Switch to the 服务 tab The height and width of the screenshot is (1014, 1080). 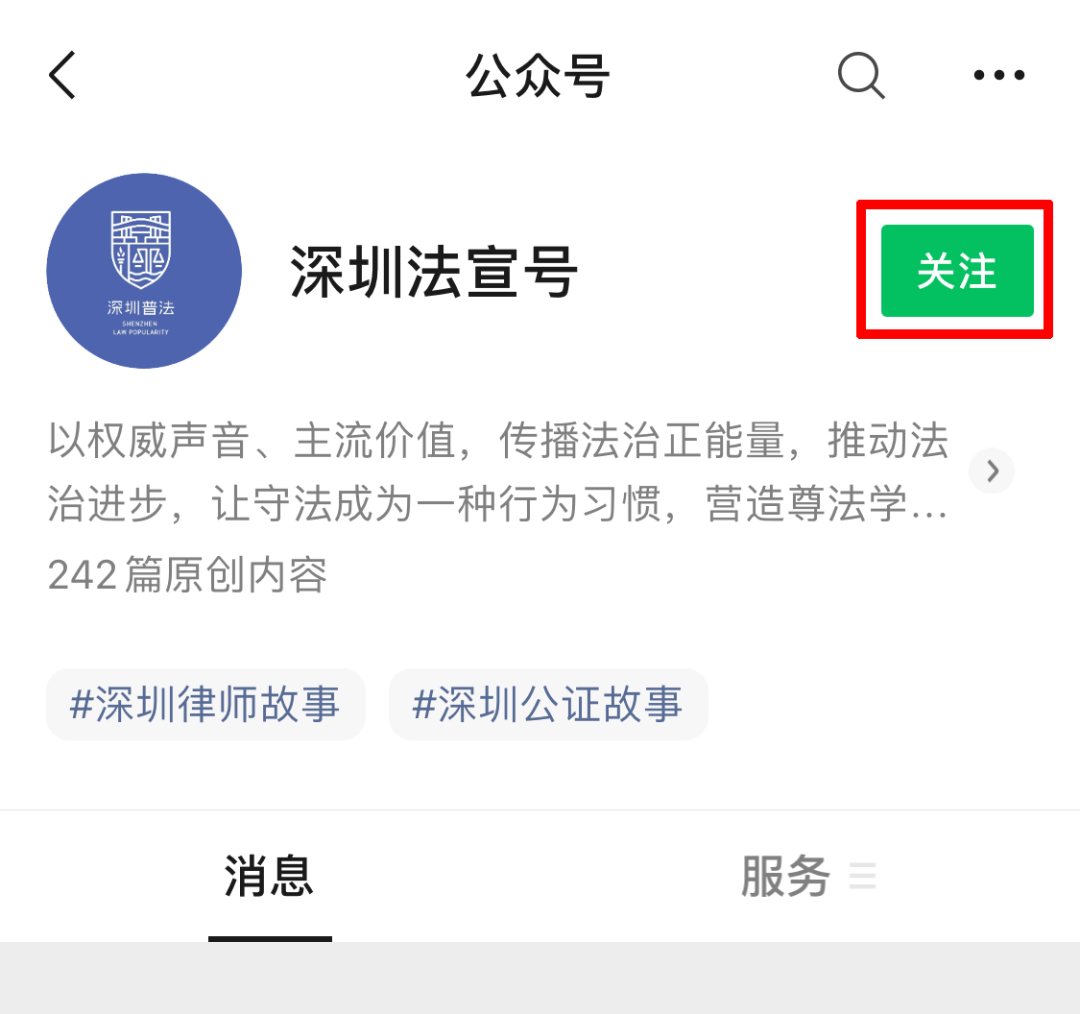click(x=786, y=877)
